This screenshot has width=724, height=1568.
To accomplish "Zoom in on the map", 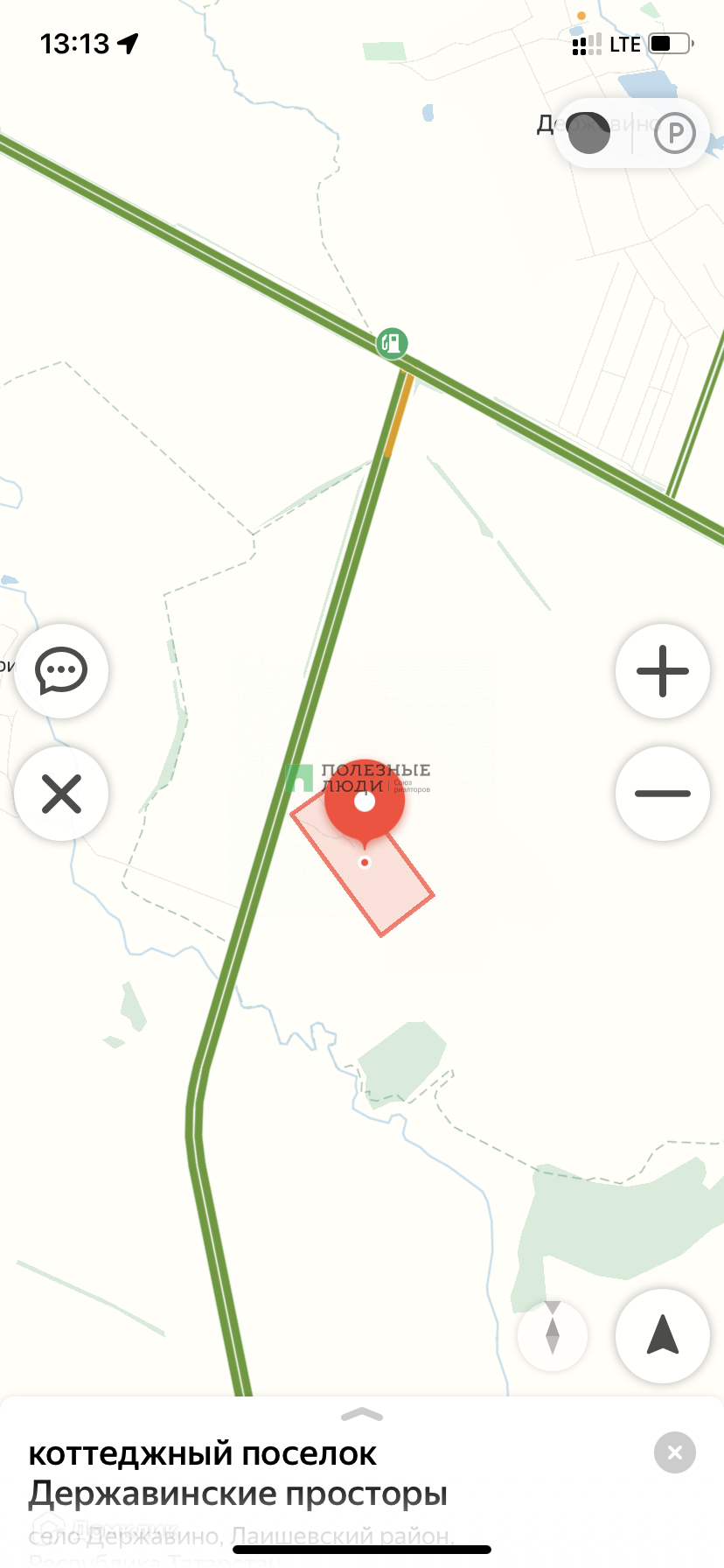I will [663, 671].
